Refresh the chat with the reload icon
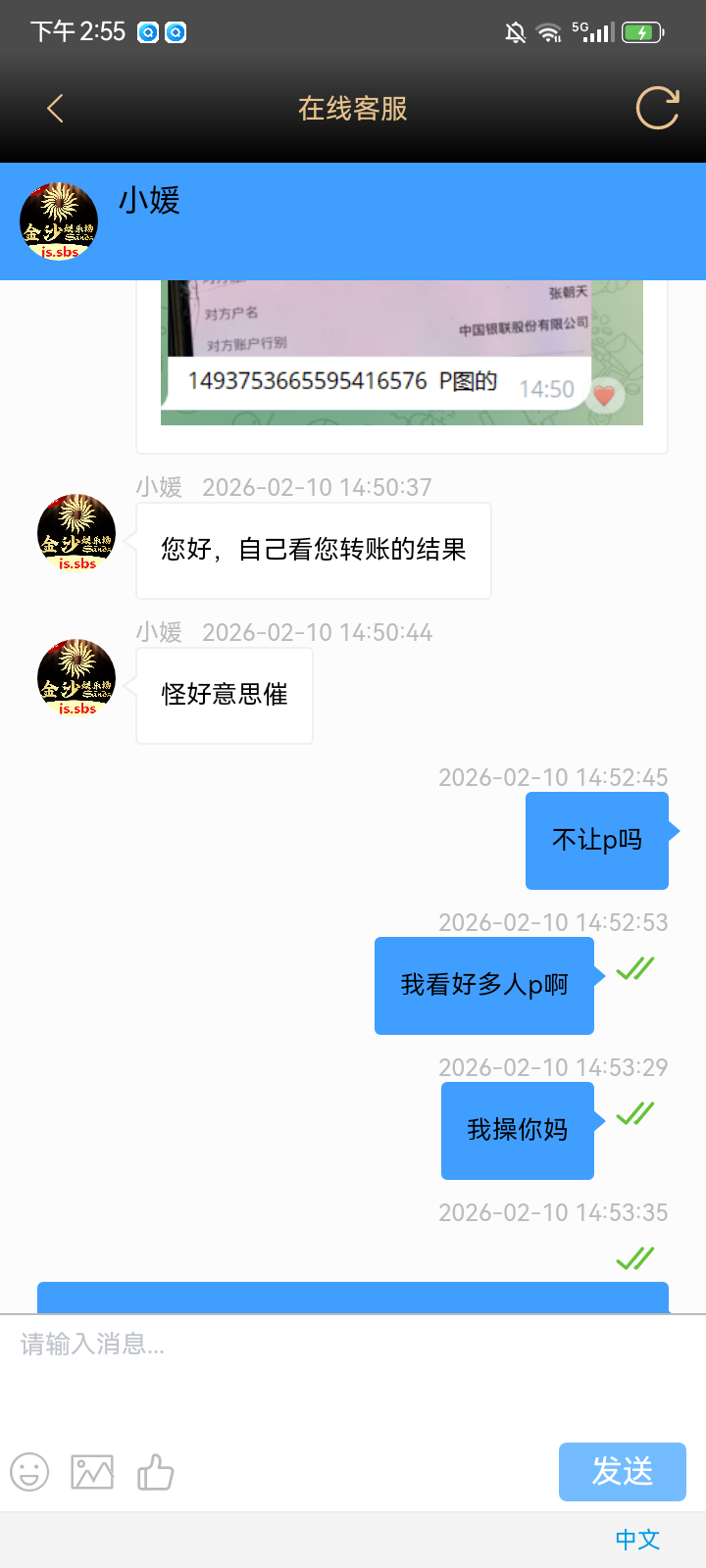Image resolution: width=706 pixels, height=1568 pixels. pos(657,108)
